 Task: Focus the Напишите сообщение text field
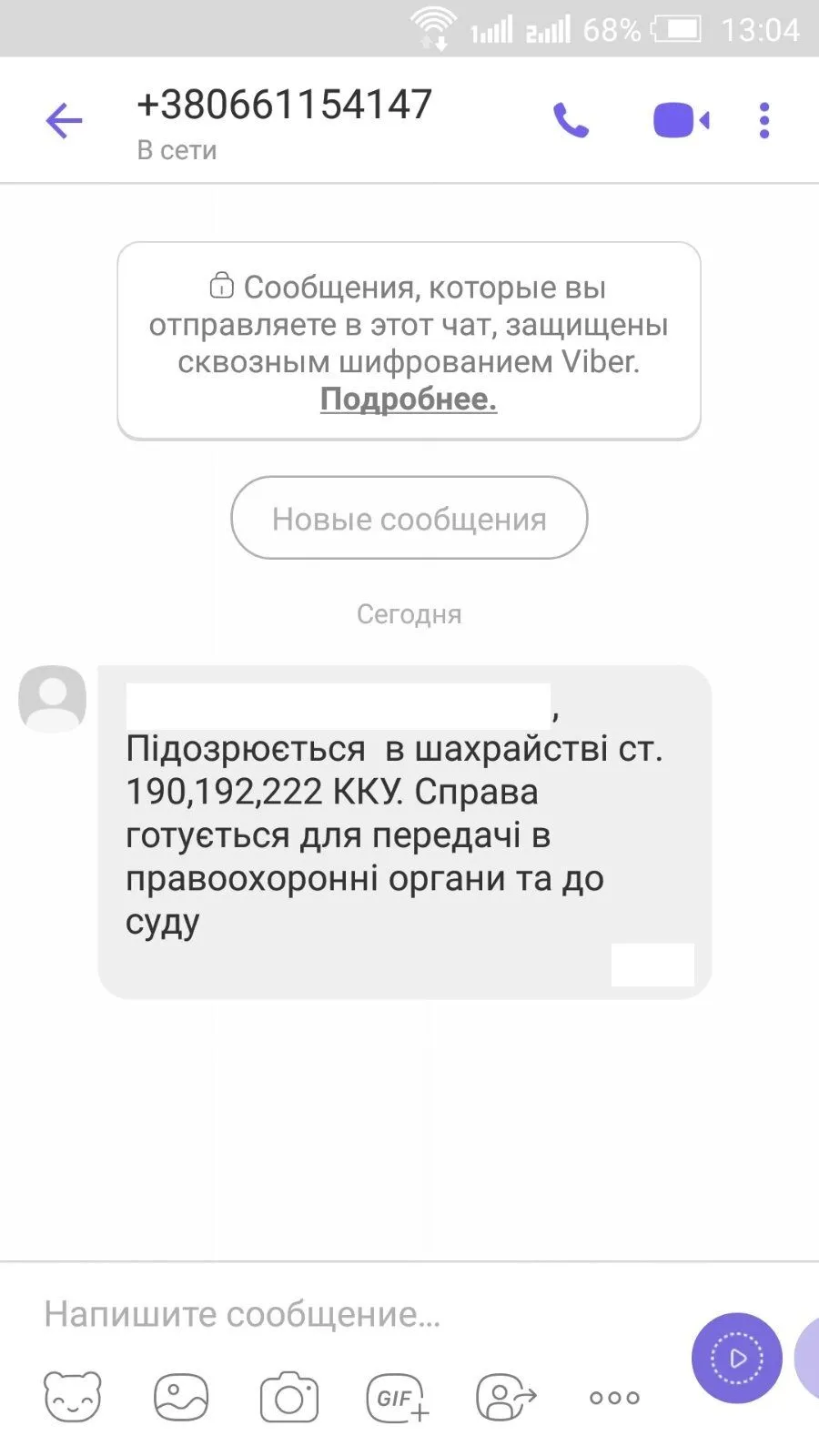click(x=346, y=1314)
